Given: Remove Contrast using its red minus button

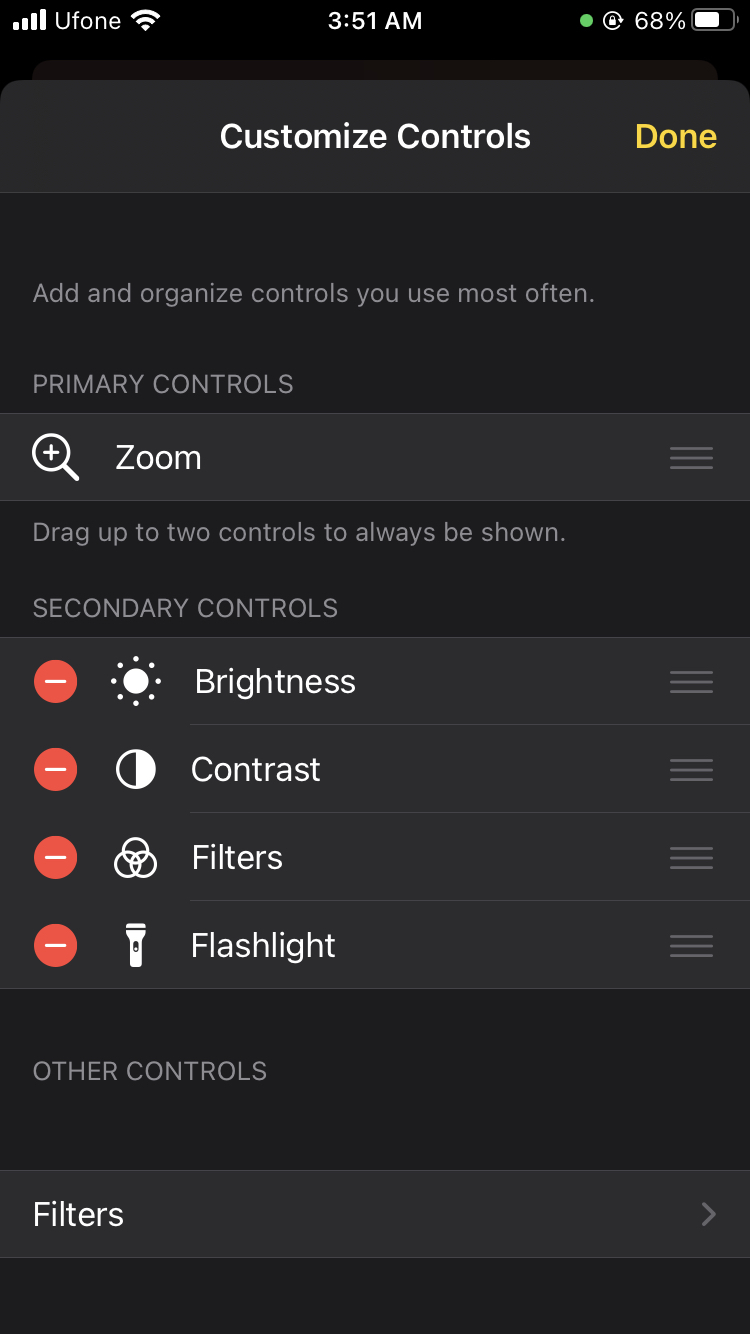Looking at the screenshot, I should pos(55,769).
